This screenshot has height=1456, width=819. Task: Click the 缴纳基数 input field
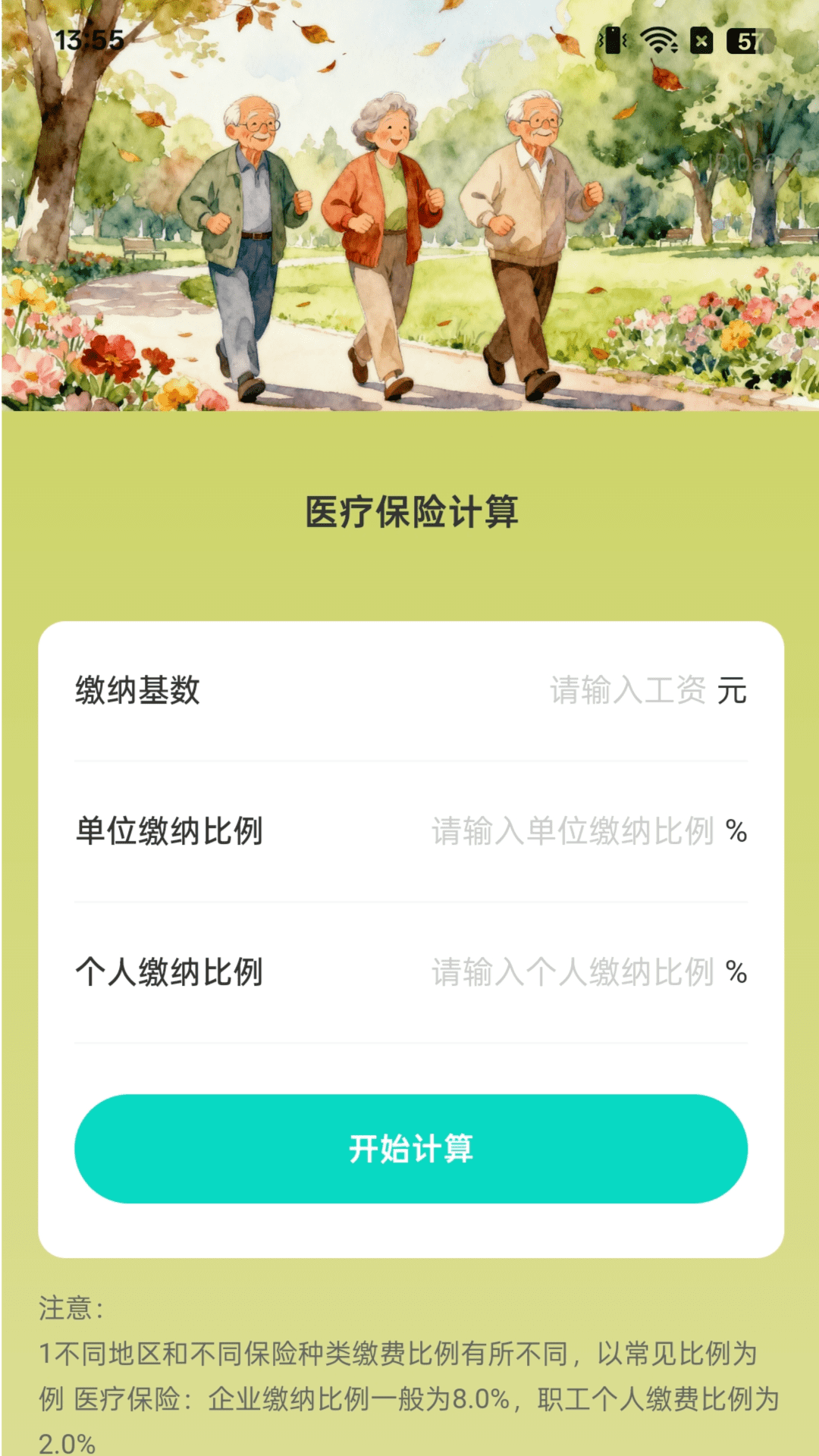click(x=629, y=689)
